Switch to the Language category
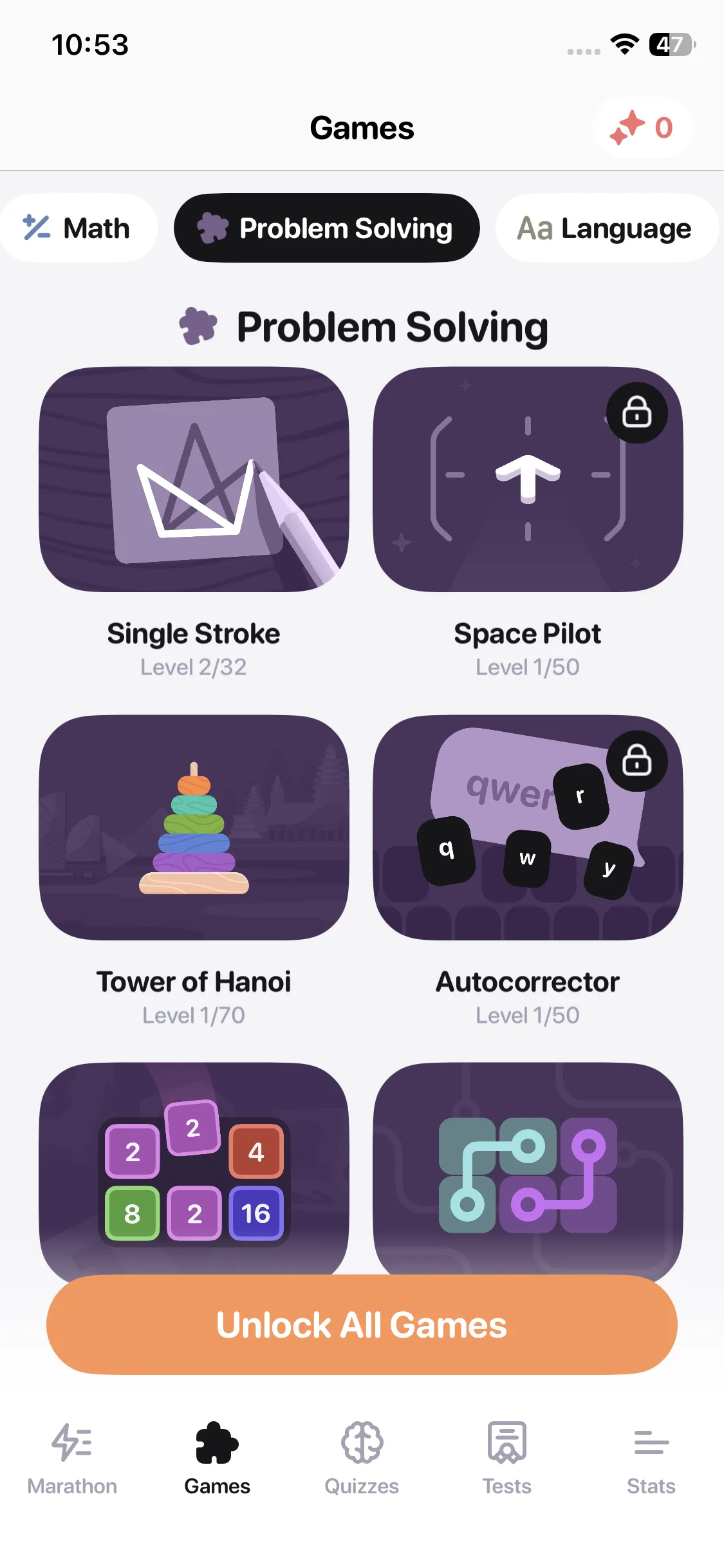The height and width of the screenshot is (1568, 724). pyautogui.click(x=605, y=228)
